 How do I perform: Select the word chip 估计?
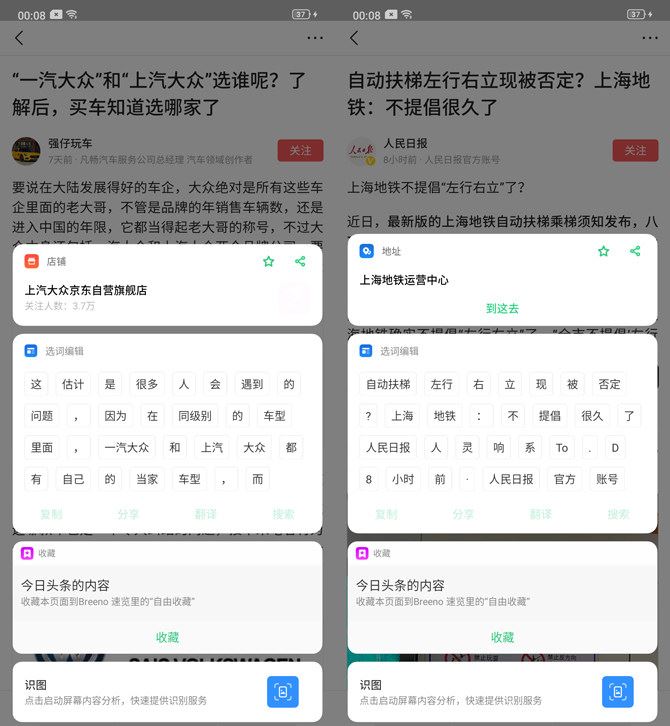click(73, 384)
